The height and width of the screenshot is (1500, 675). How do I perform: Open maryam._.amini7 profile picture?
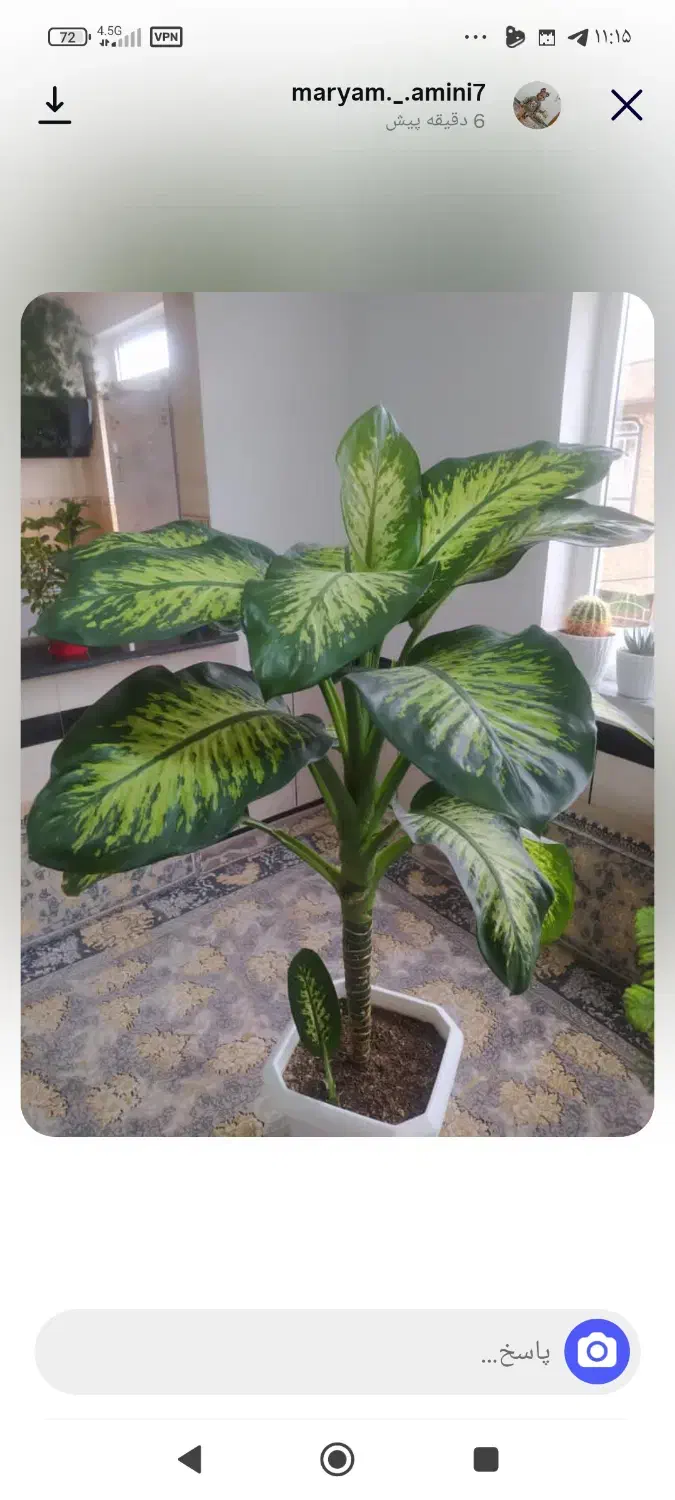pos(537,105)
